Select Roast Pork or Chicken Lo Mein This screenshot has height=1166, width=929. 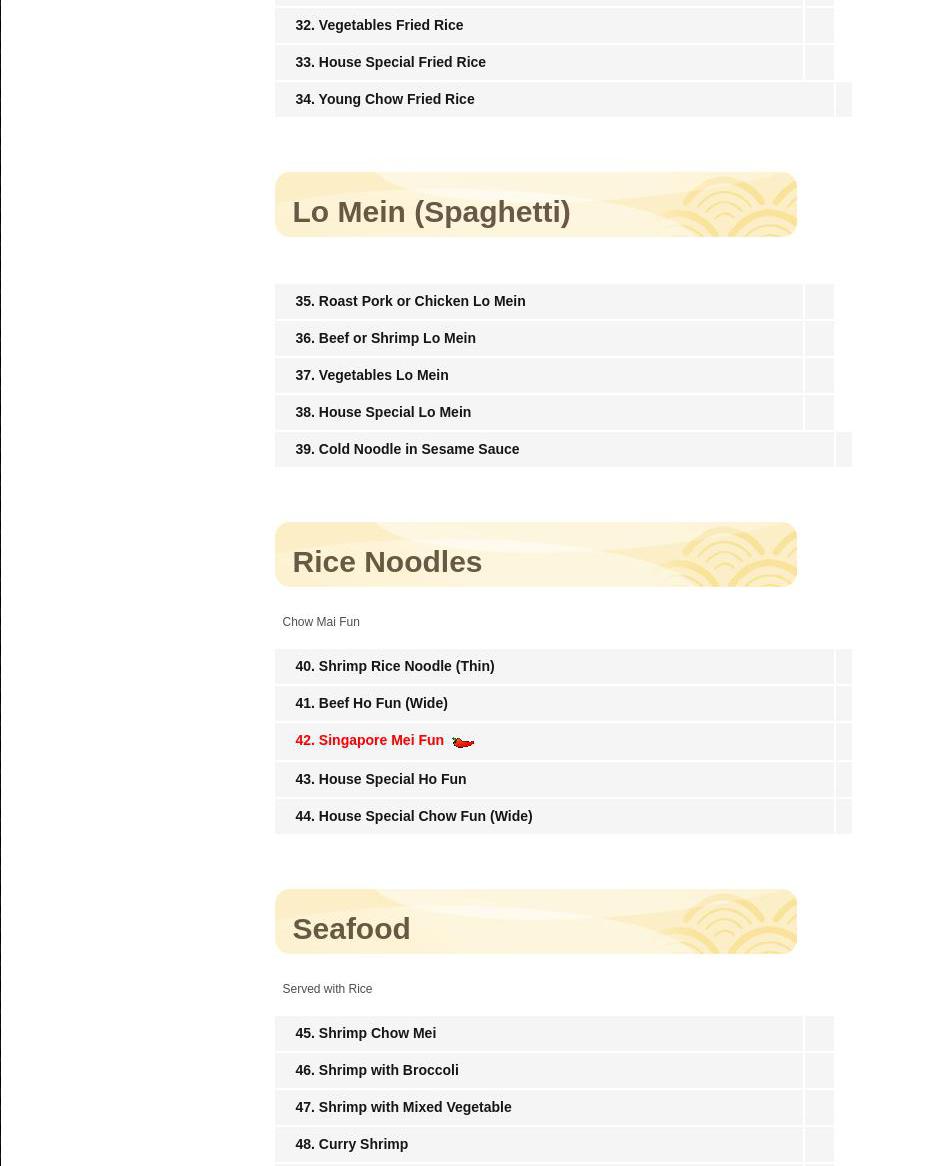click(409, 301)
